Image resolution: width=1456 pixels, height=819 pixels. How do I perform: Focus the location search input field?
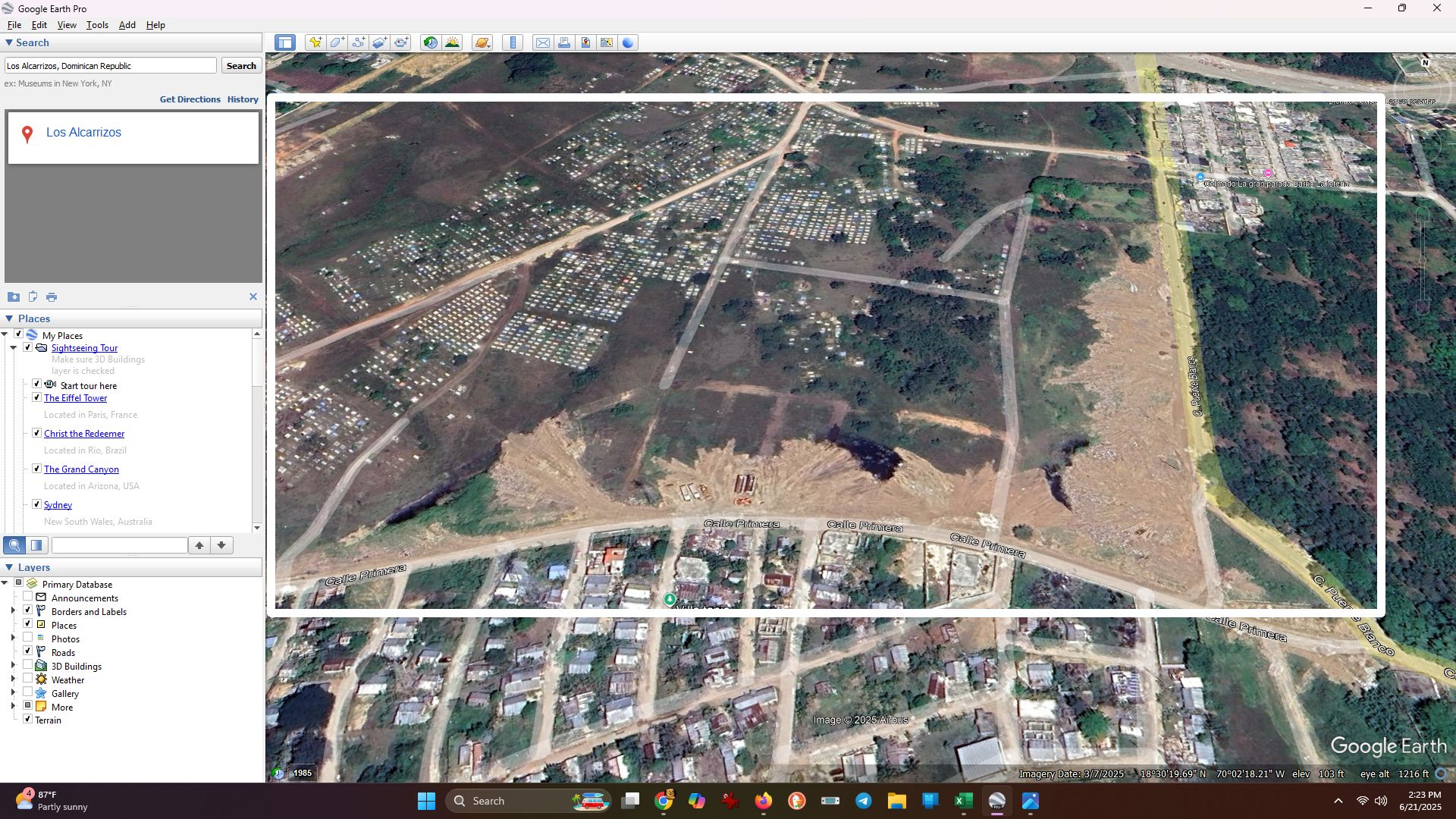click(x=111, y=66)
